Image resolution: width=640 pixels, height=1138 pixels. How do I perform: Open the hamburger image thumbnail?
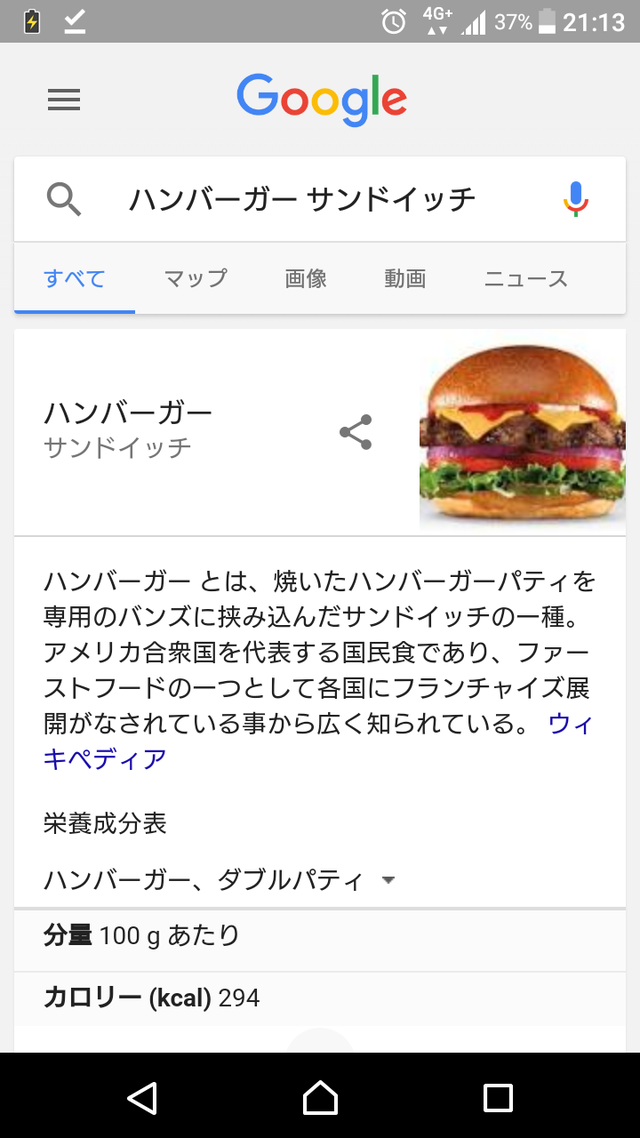[x=522, y=434]
